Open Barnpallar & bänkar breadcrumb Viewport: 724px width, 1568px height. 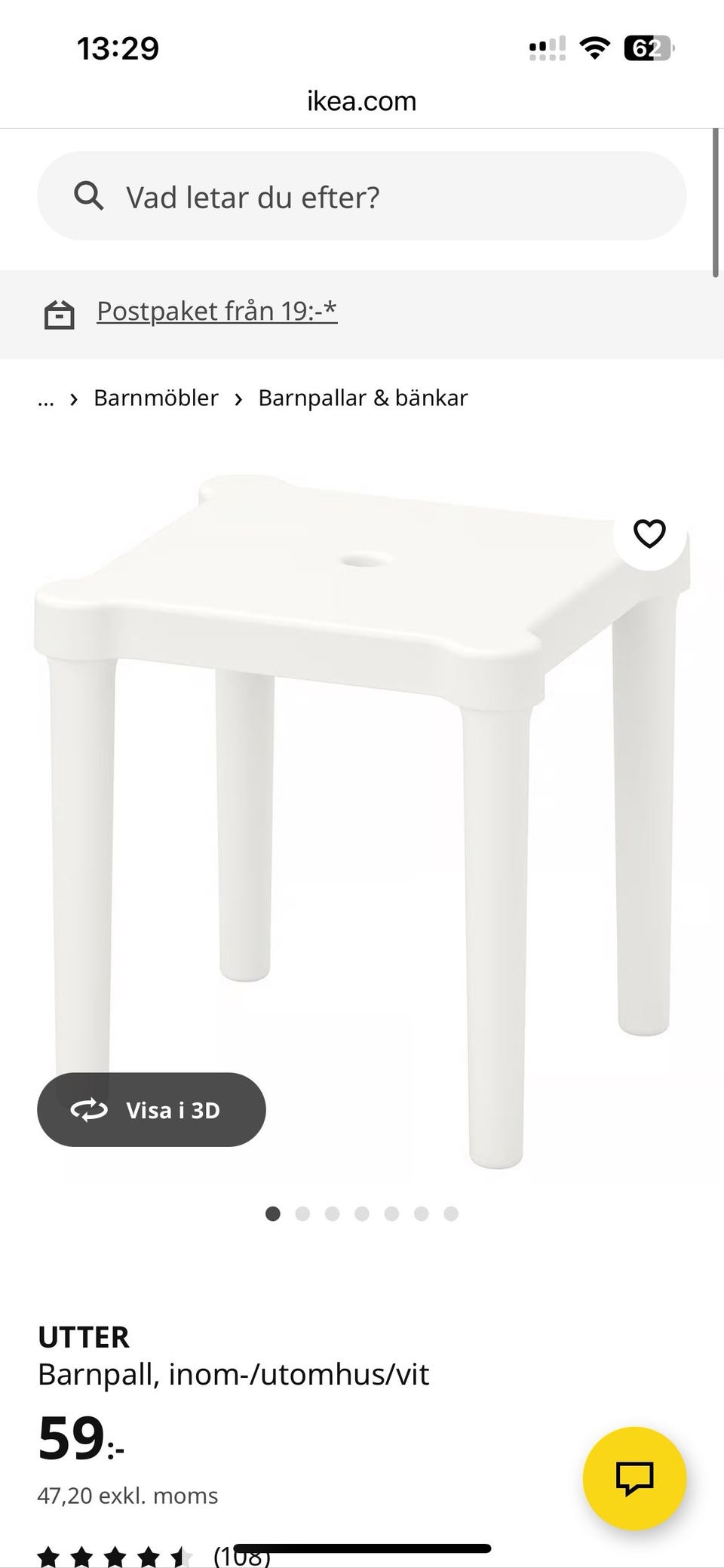(x=363, y=398)
